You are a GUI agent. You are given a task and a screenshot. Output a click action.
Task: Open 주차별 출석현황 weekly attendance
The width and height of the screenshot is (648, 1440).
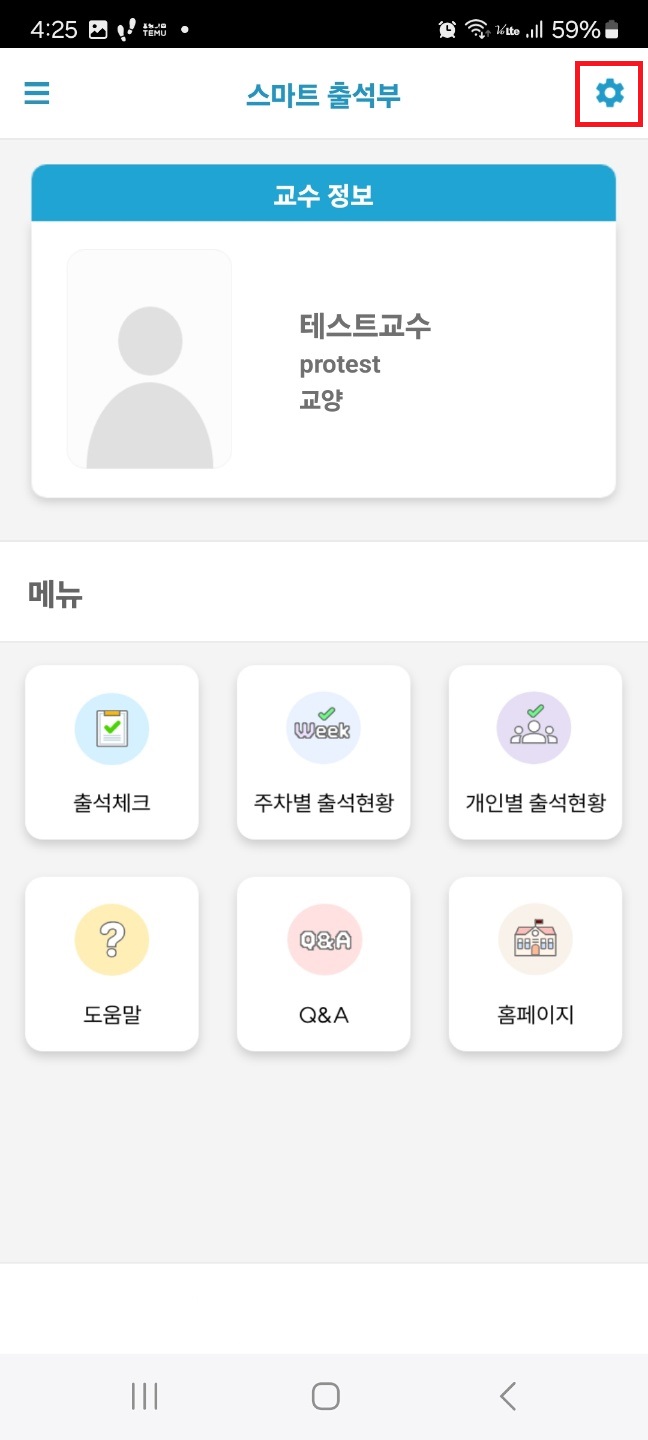pyautogui.click(x=324, y=752)
